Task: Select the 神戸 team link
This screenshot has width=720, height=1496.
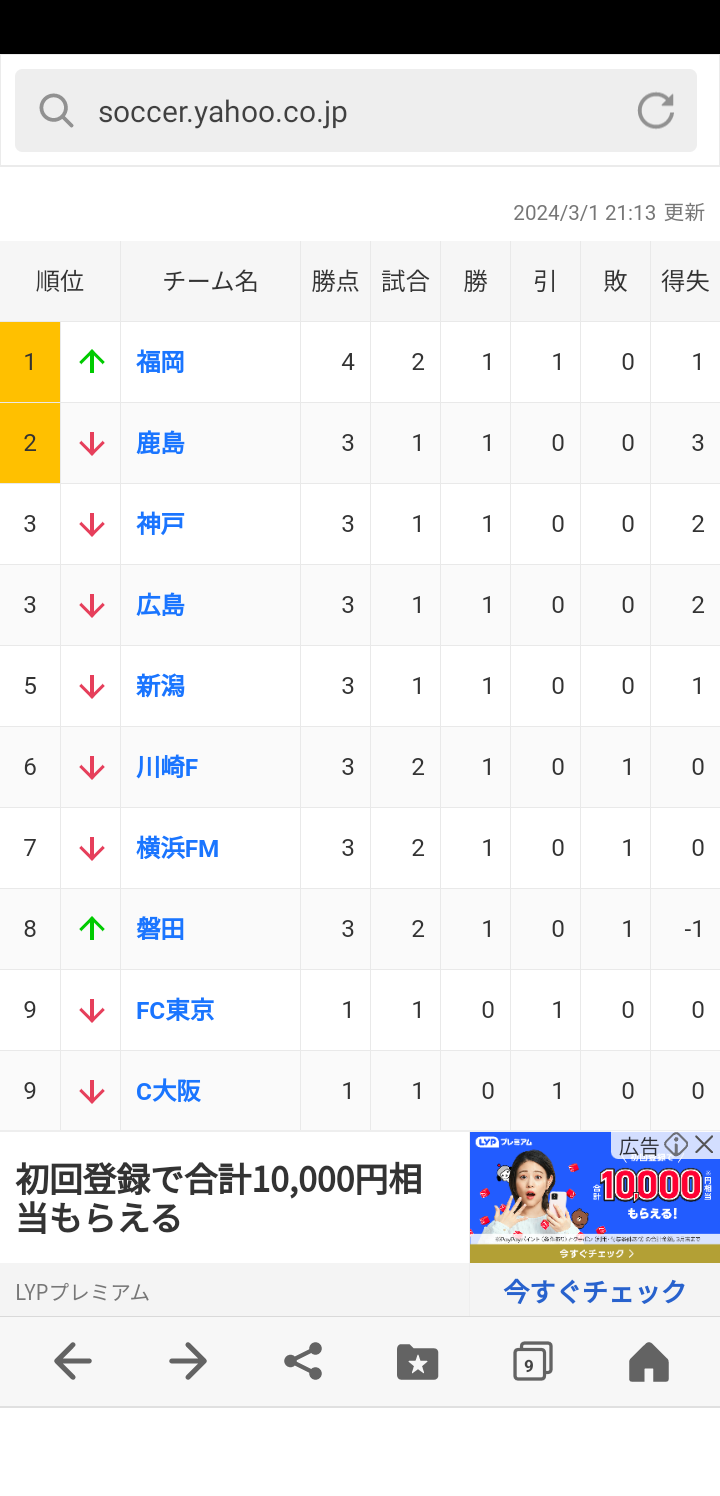Action: pos(161,524)
